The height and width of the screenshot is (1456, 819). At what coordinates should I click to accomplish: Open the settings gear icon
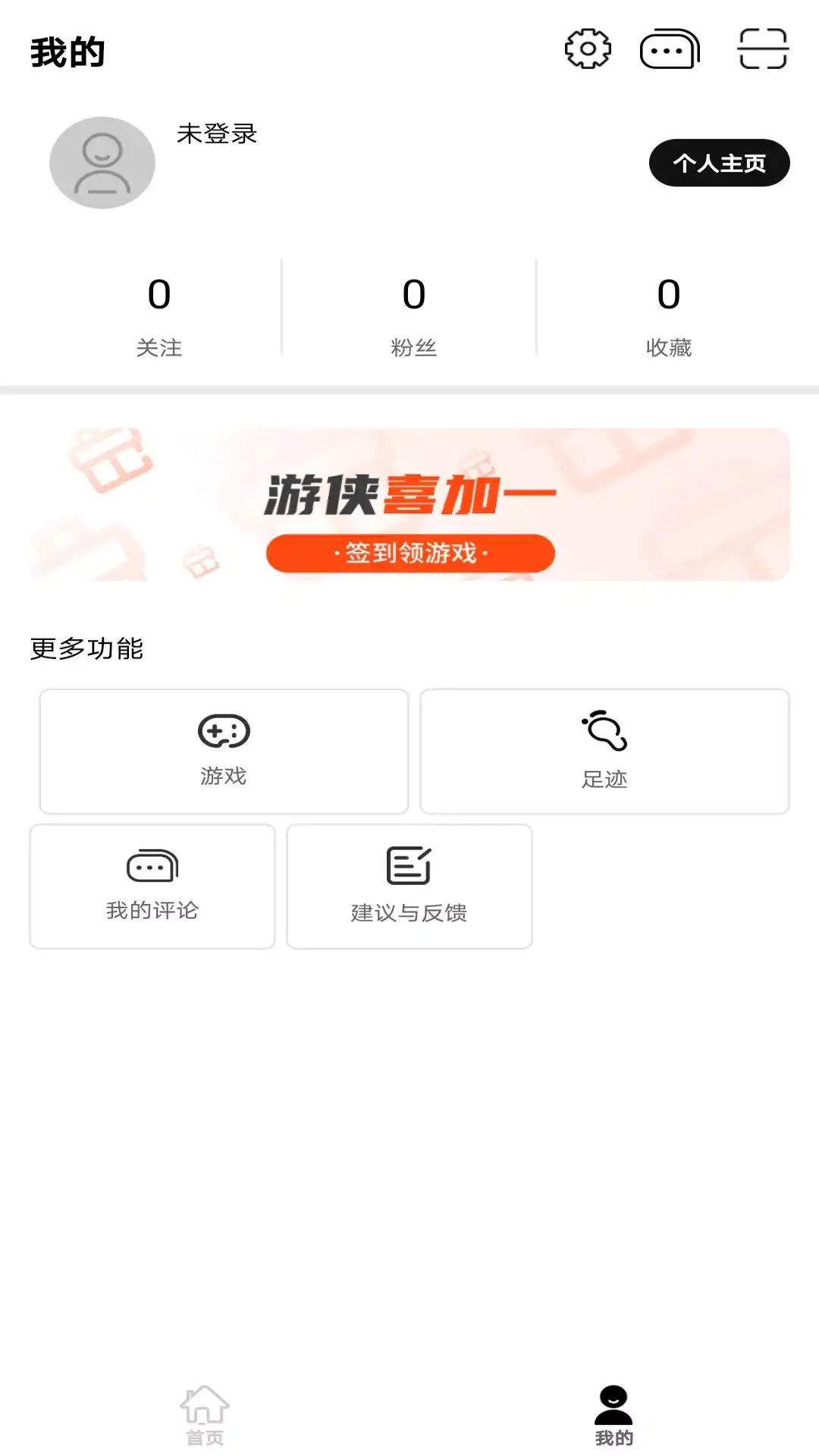[588, 49]
